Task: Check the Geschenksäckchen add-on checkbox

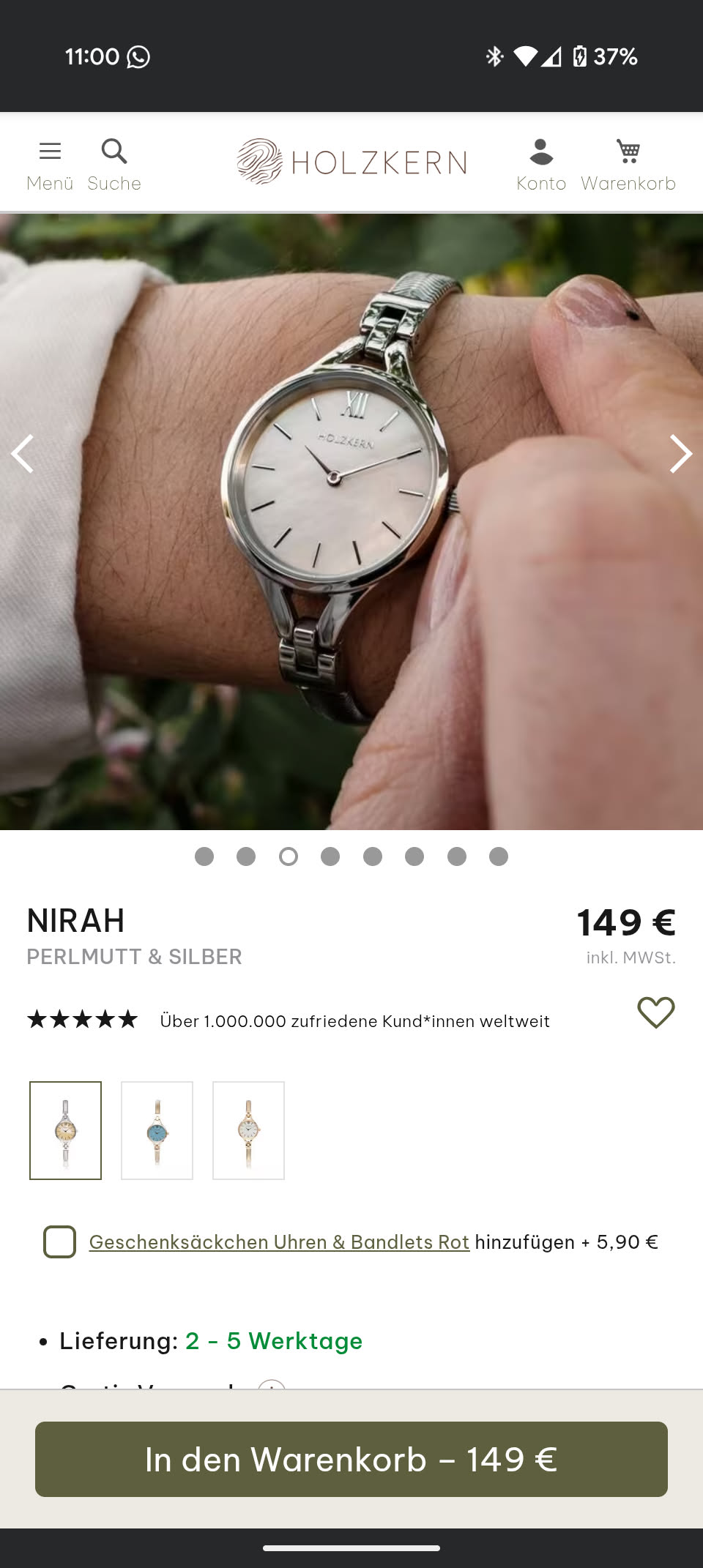Action: coord(60,1242)
